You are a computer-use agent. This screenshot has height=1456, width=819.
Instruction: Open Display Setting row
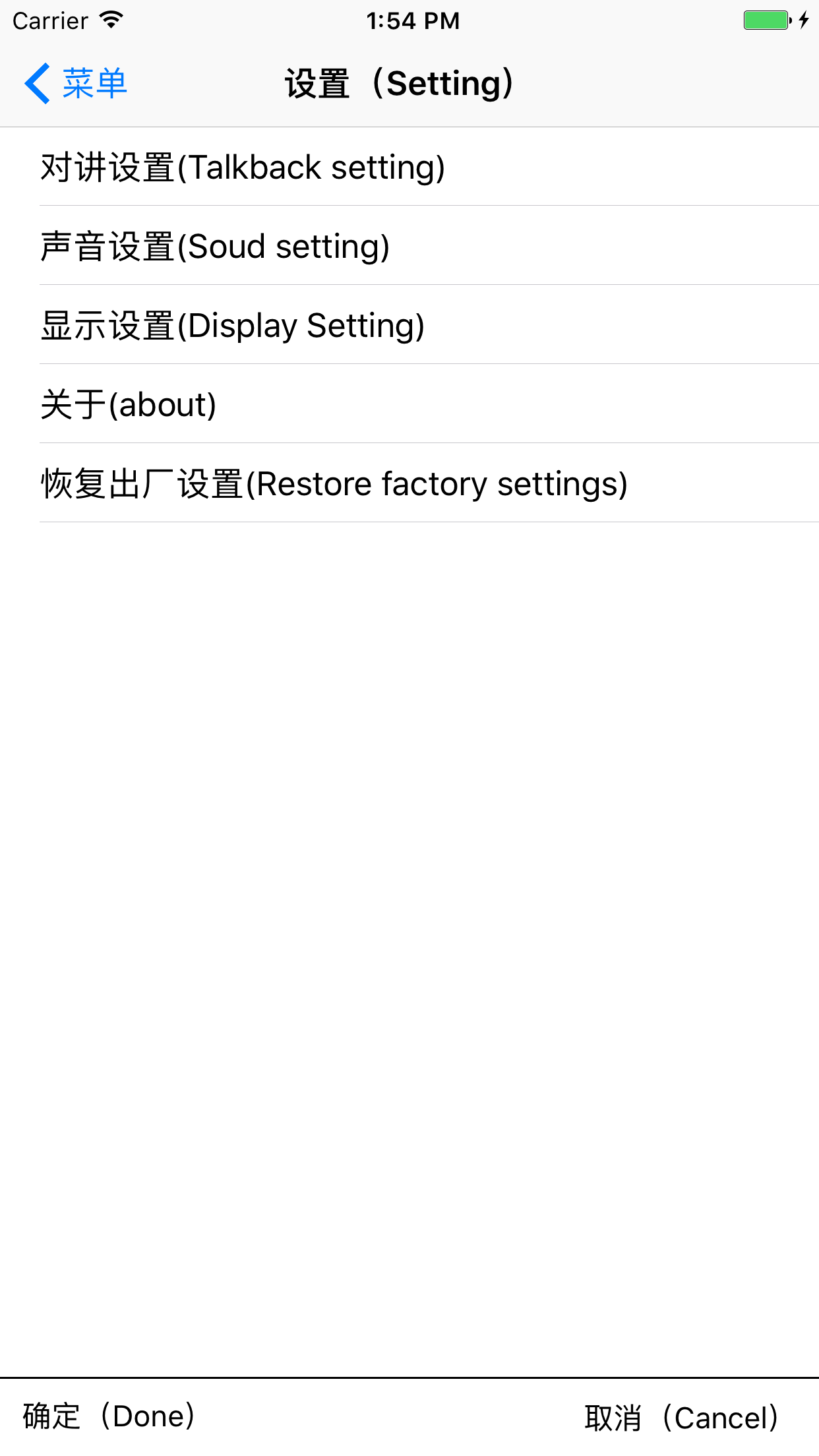[409, 325]
